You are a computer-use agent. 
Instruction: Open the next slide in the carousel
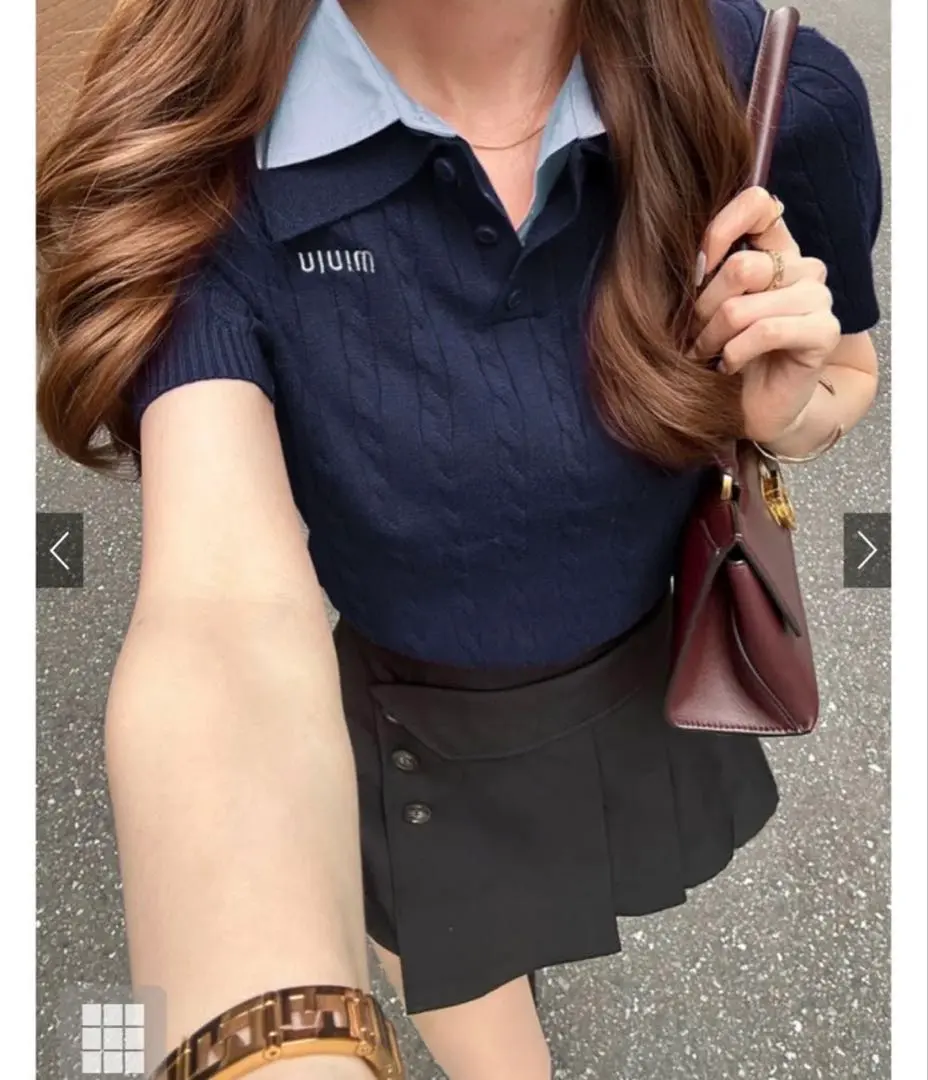click(864, 548)
